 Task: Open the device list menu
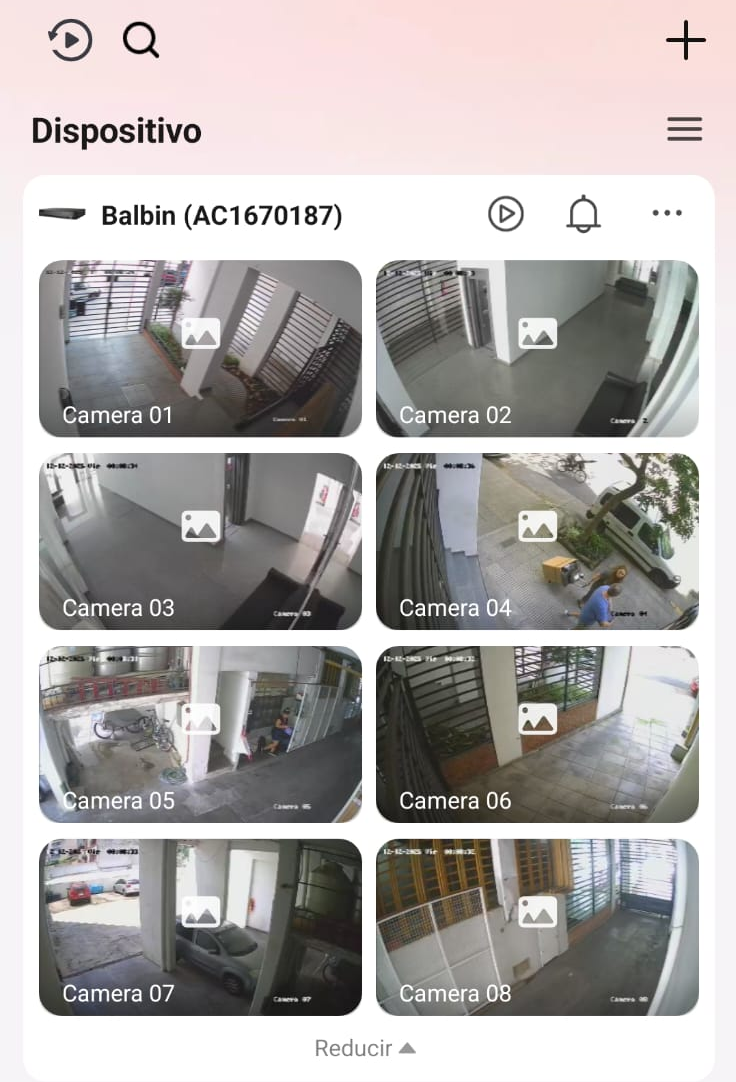685,129
